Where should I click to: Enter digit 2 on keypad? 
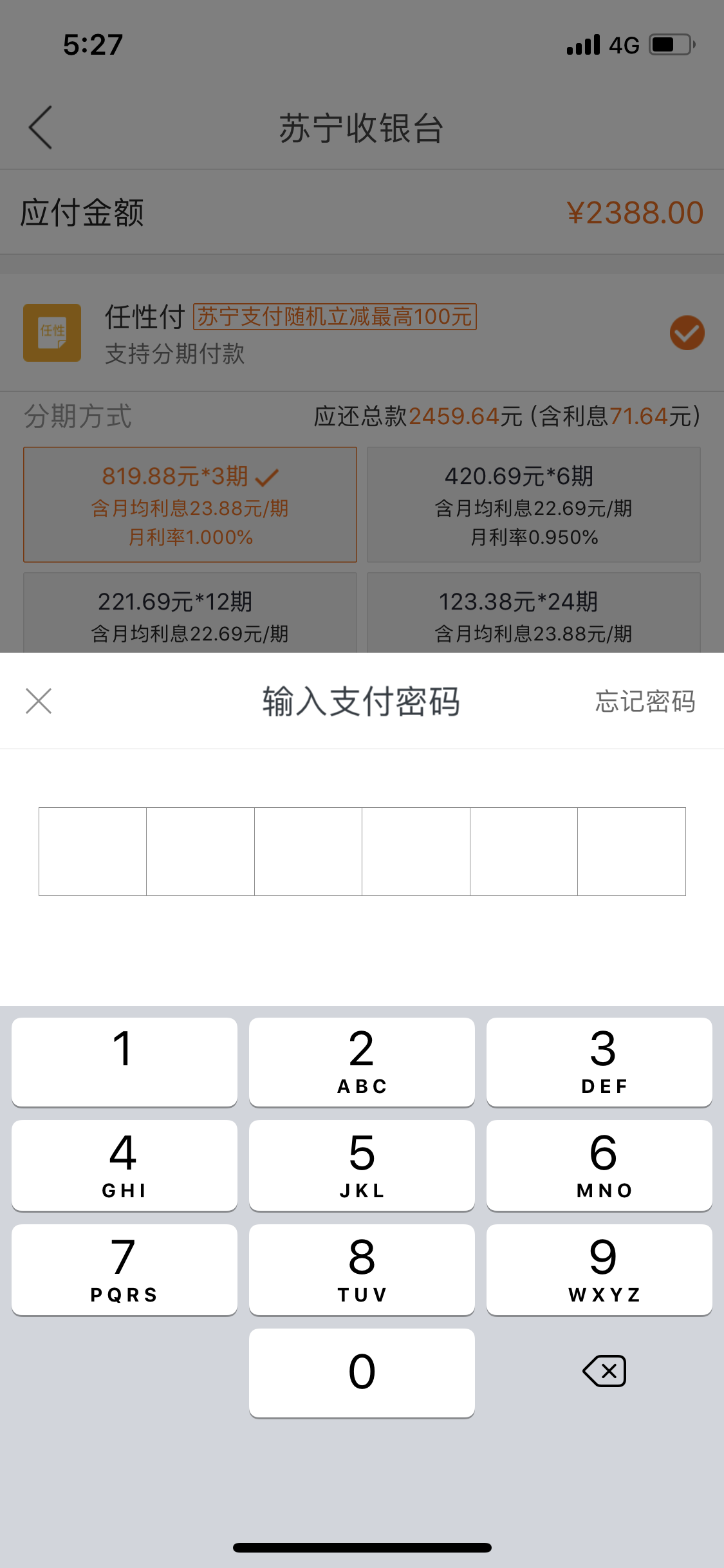[x=362, y=1062]
